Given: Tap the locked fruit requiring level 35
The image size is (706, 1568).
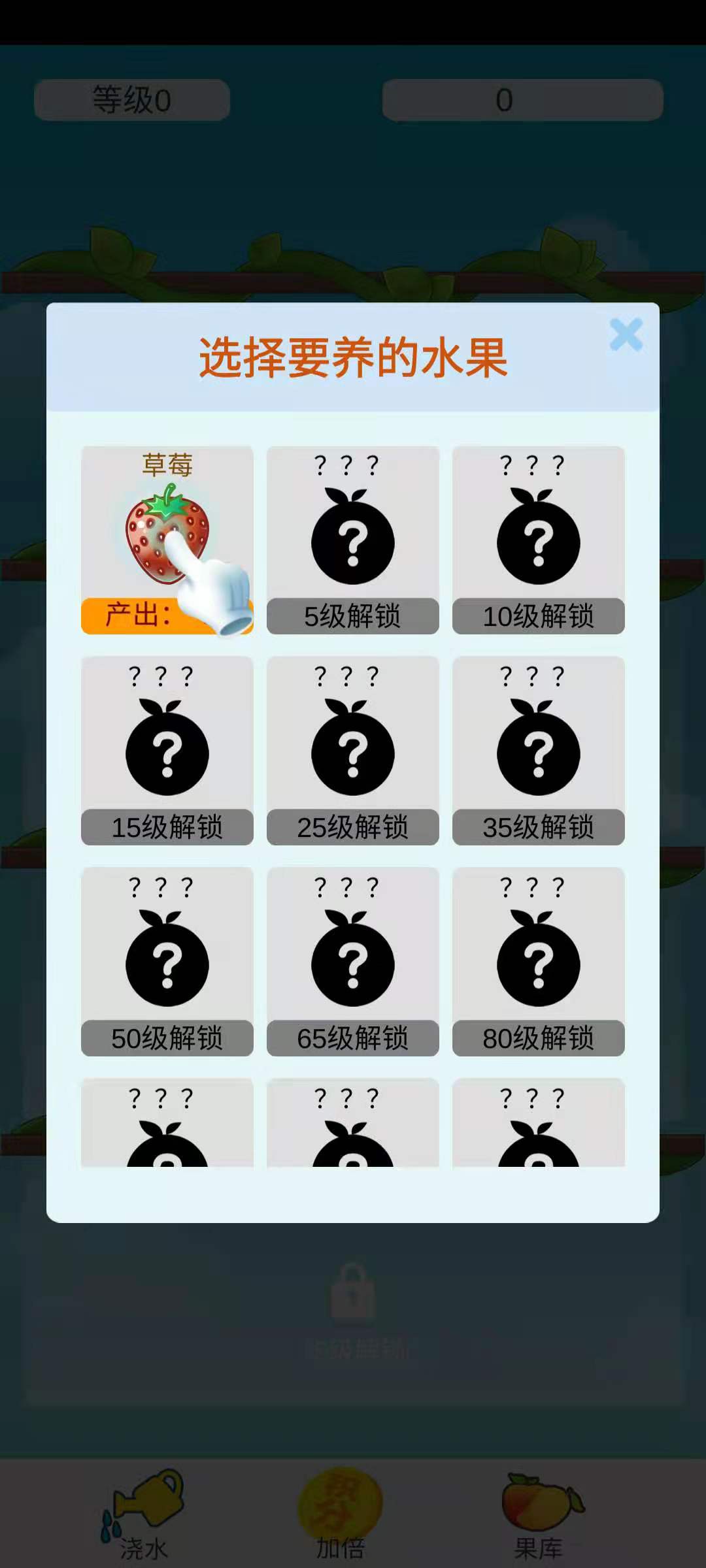Looking at the screenshot, I should click(x=537, y=748).
